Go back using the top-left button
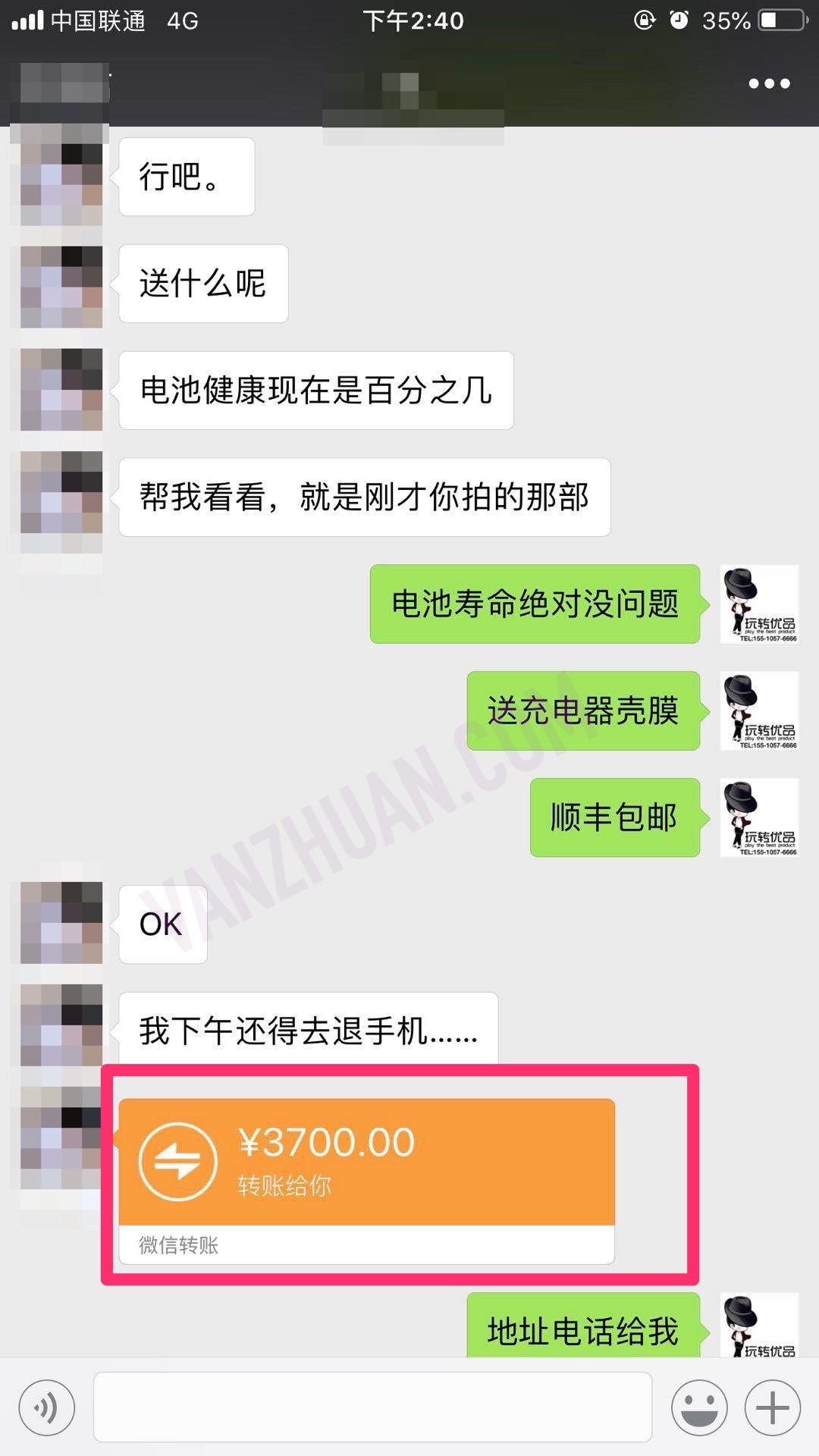Screen dimensions: 819x1456 tap(61, 83)
